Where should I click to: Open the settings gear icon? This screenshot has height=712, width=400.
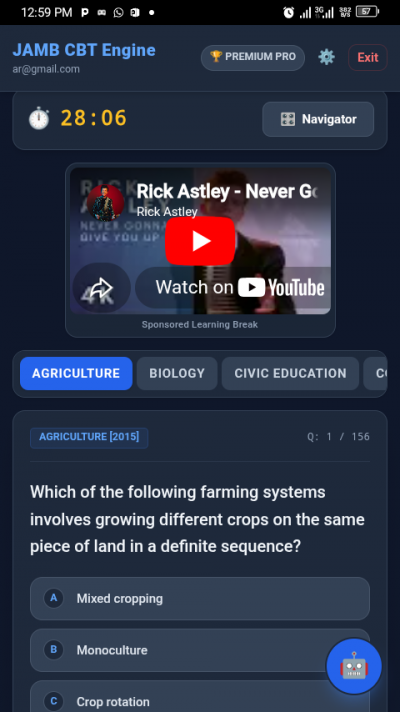click(x=326, y=57)
